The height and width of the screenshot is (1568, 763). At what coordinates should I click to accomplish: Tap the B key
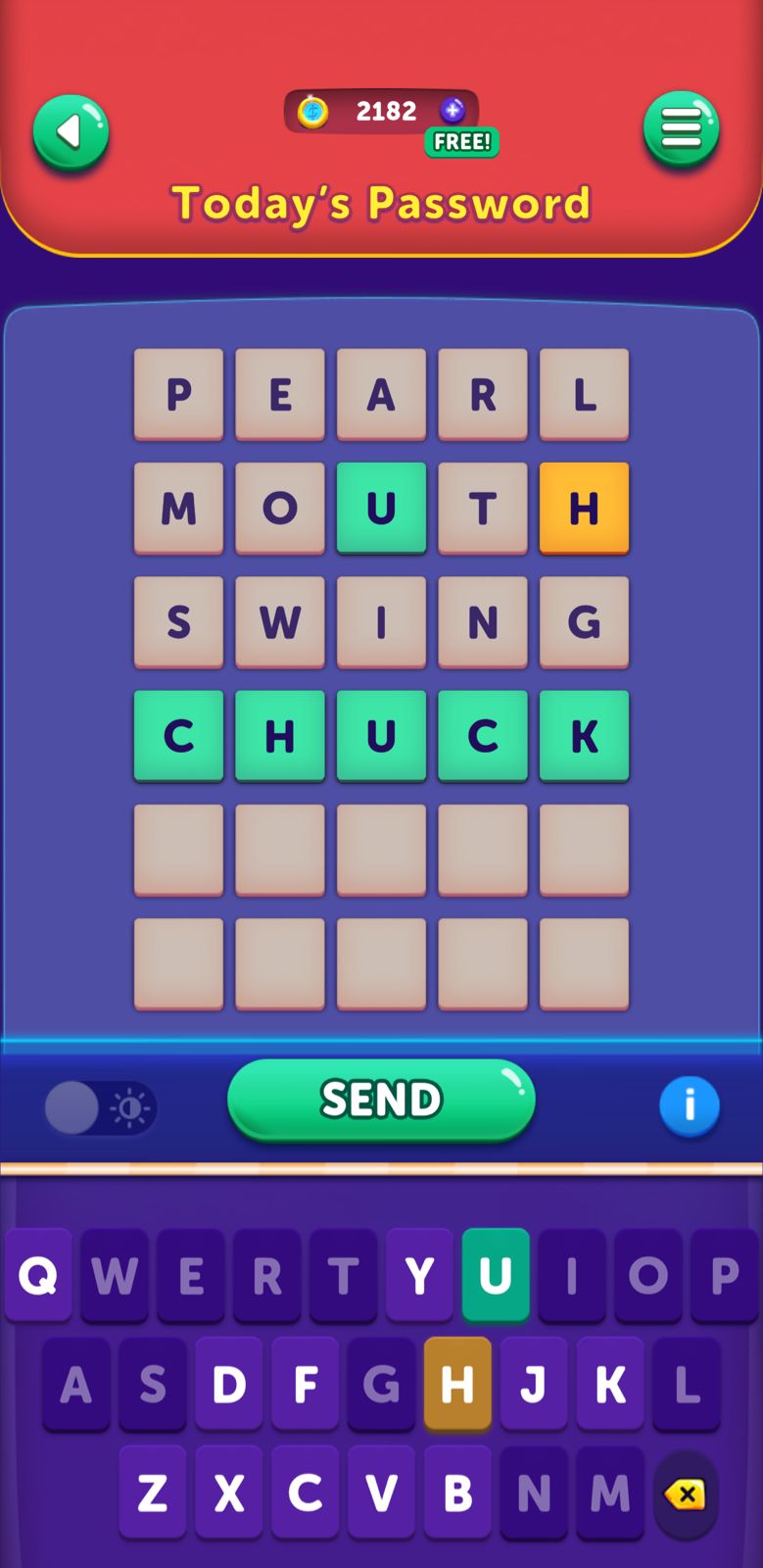click(457, 1494)
